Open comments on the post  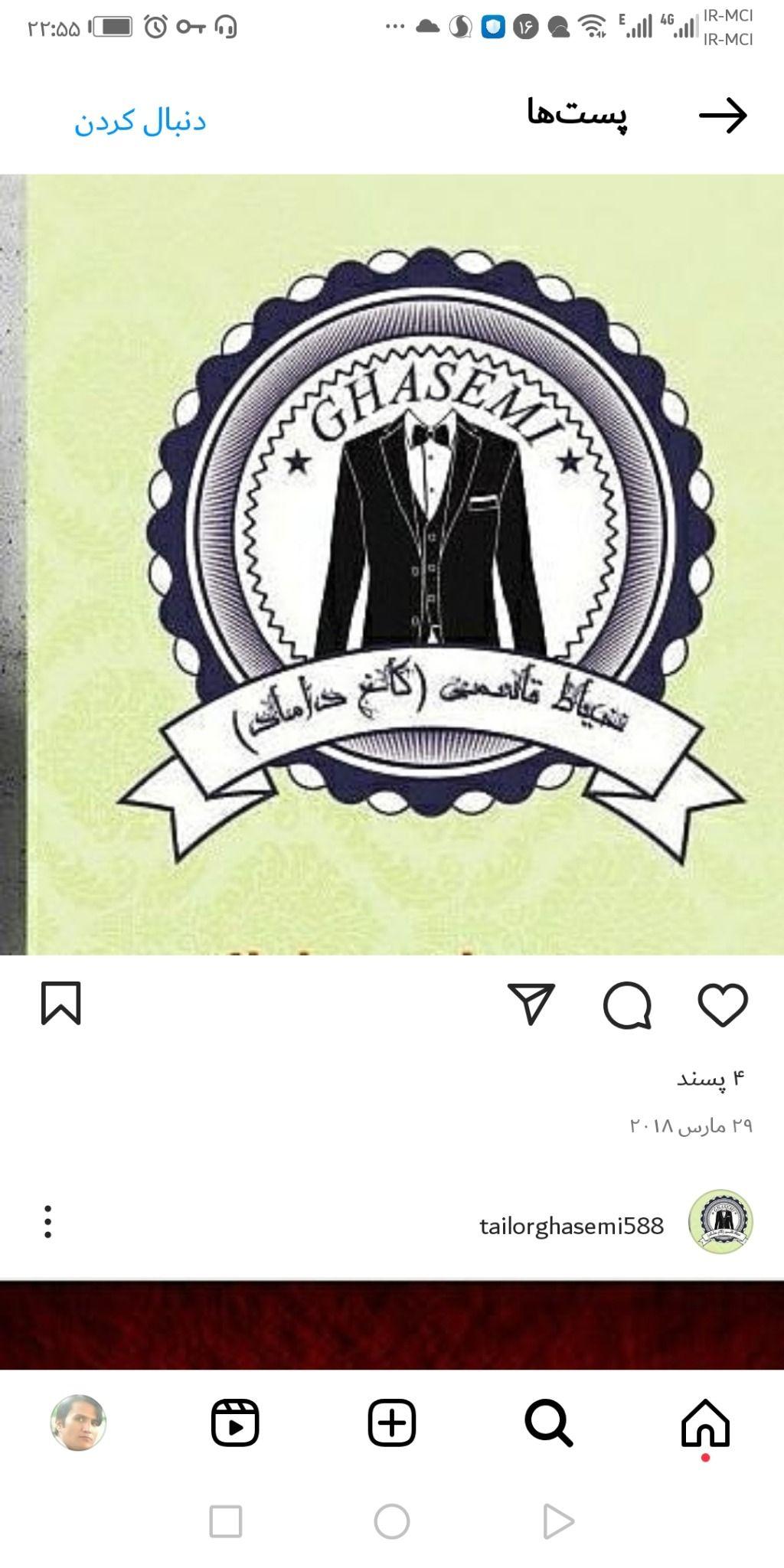click(627, 1004)
